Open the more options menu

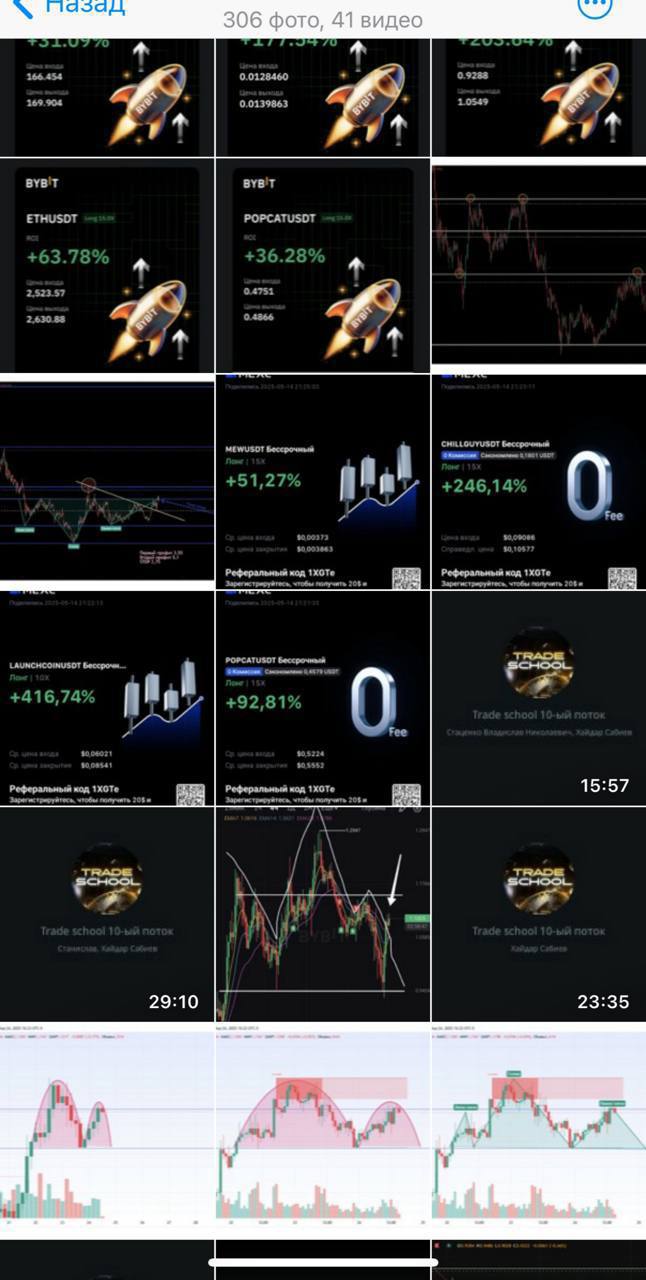pyautogui.click(x=594, y=6)
